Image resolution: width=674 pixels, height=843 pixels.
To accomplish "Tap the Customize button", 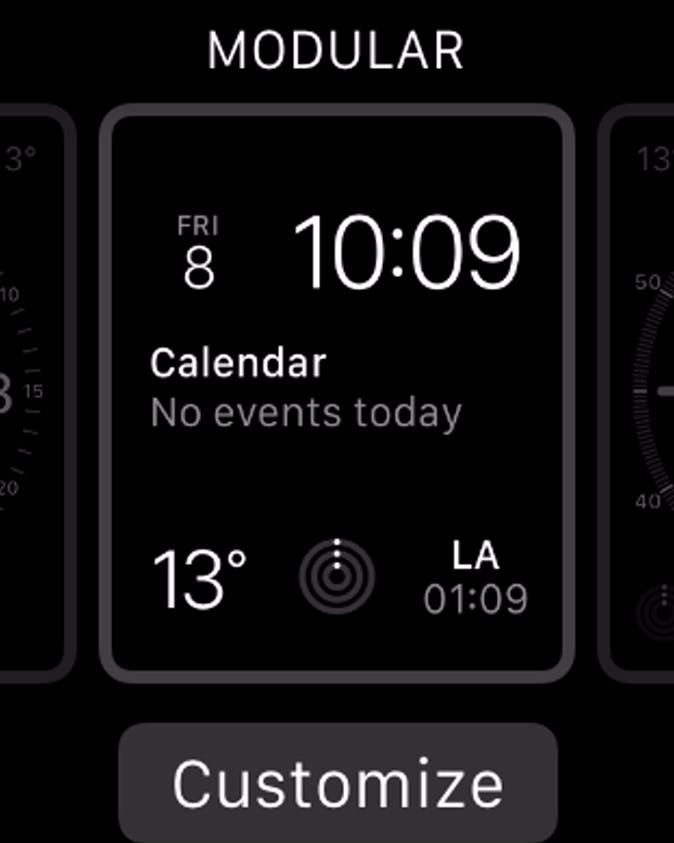I will point(337,783).
